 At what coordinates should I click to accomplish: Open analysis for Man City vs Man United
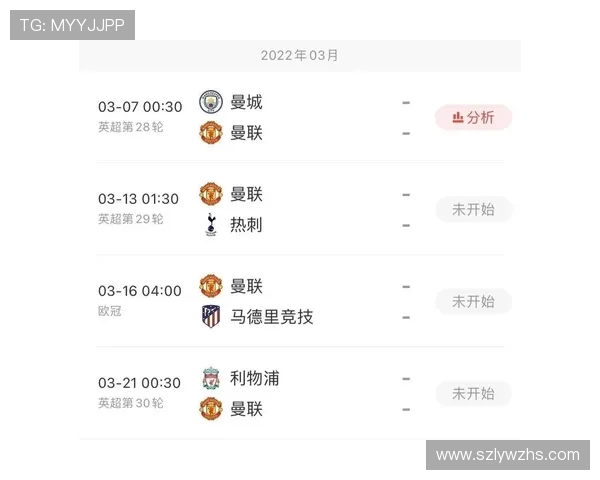pos(472,117)
